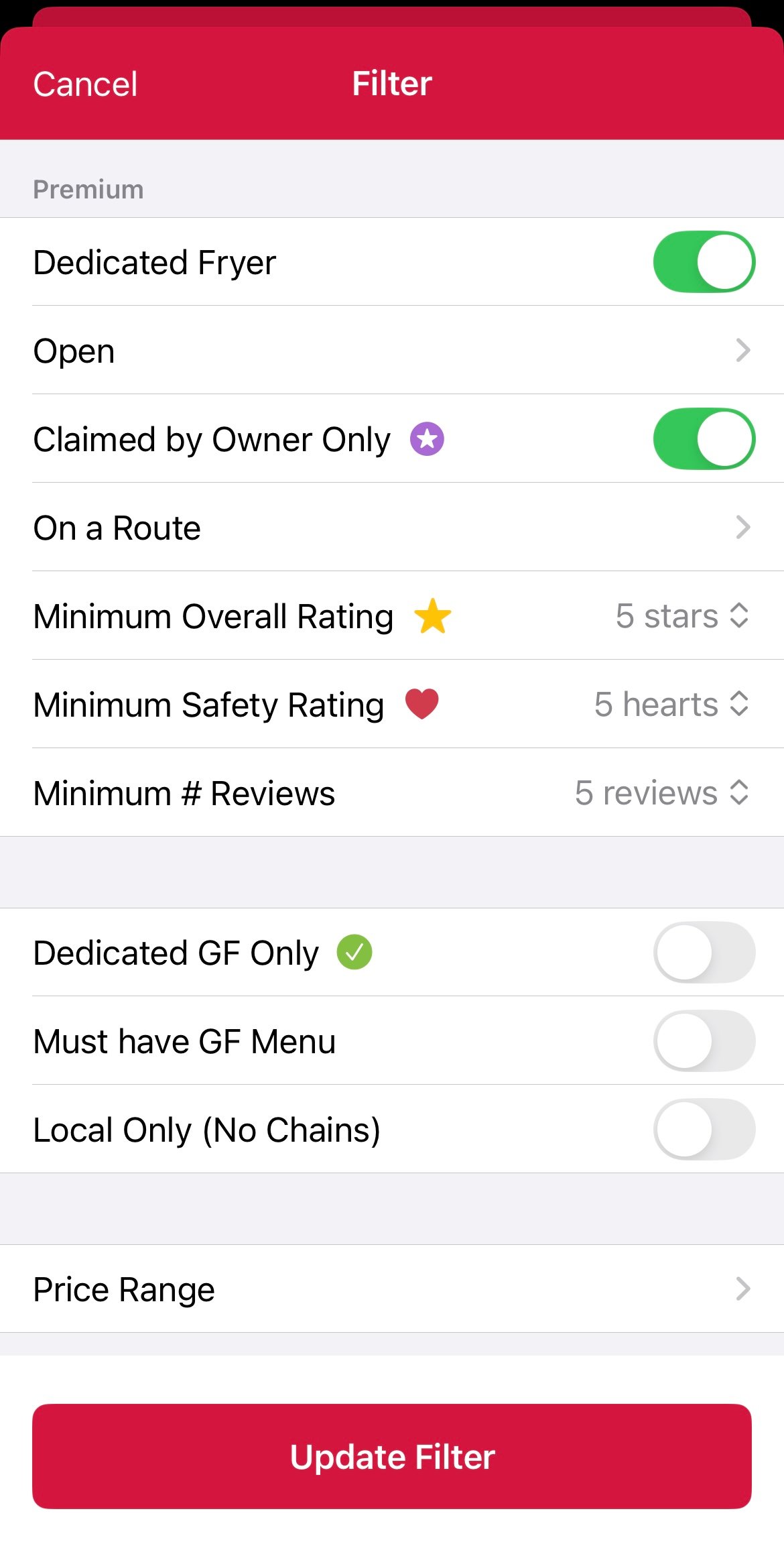Click the red heart icon beside Minimum Safety Rating
This screenshot has width=784, height=1552.
(422, 705)
